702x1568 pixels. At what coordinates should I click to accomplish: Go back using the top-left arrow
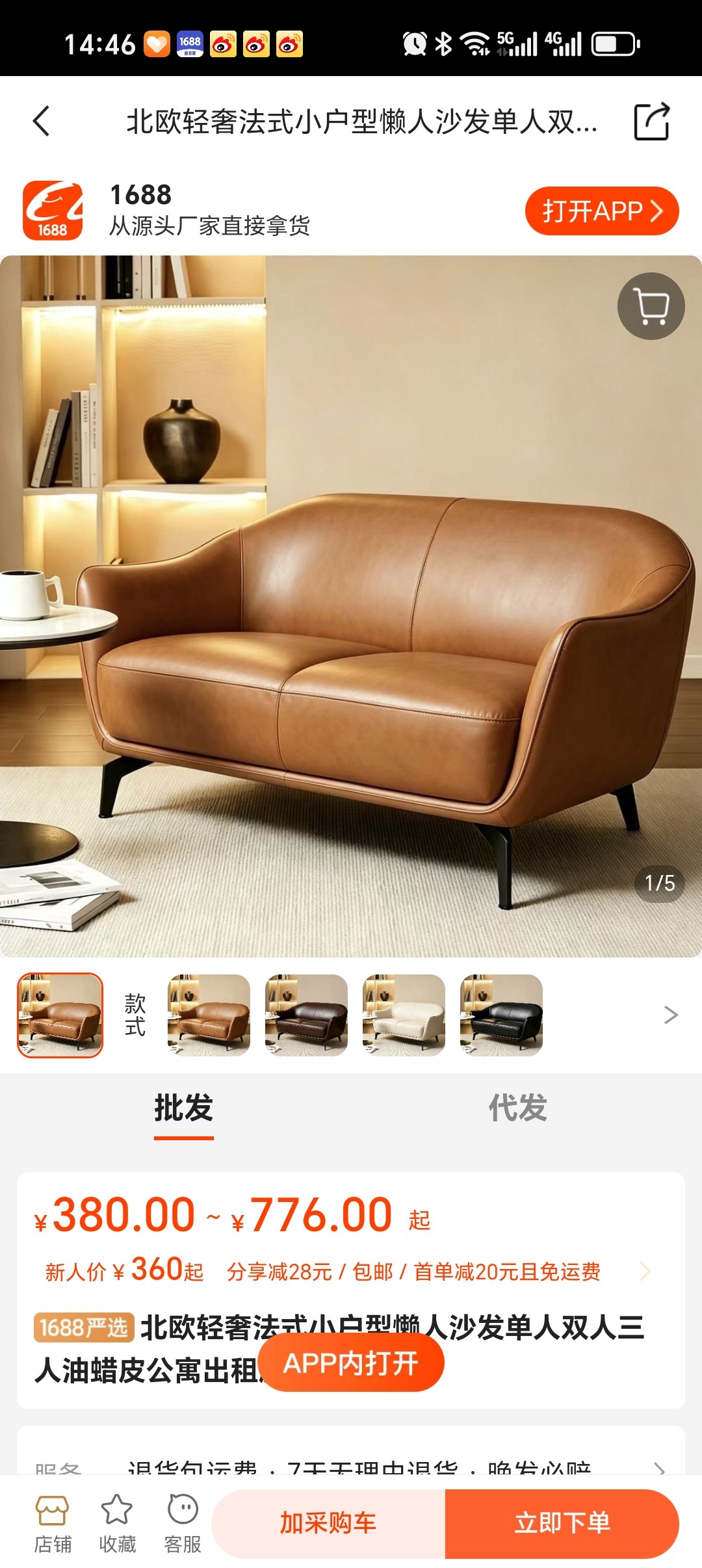click(x=42, y=121)
